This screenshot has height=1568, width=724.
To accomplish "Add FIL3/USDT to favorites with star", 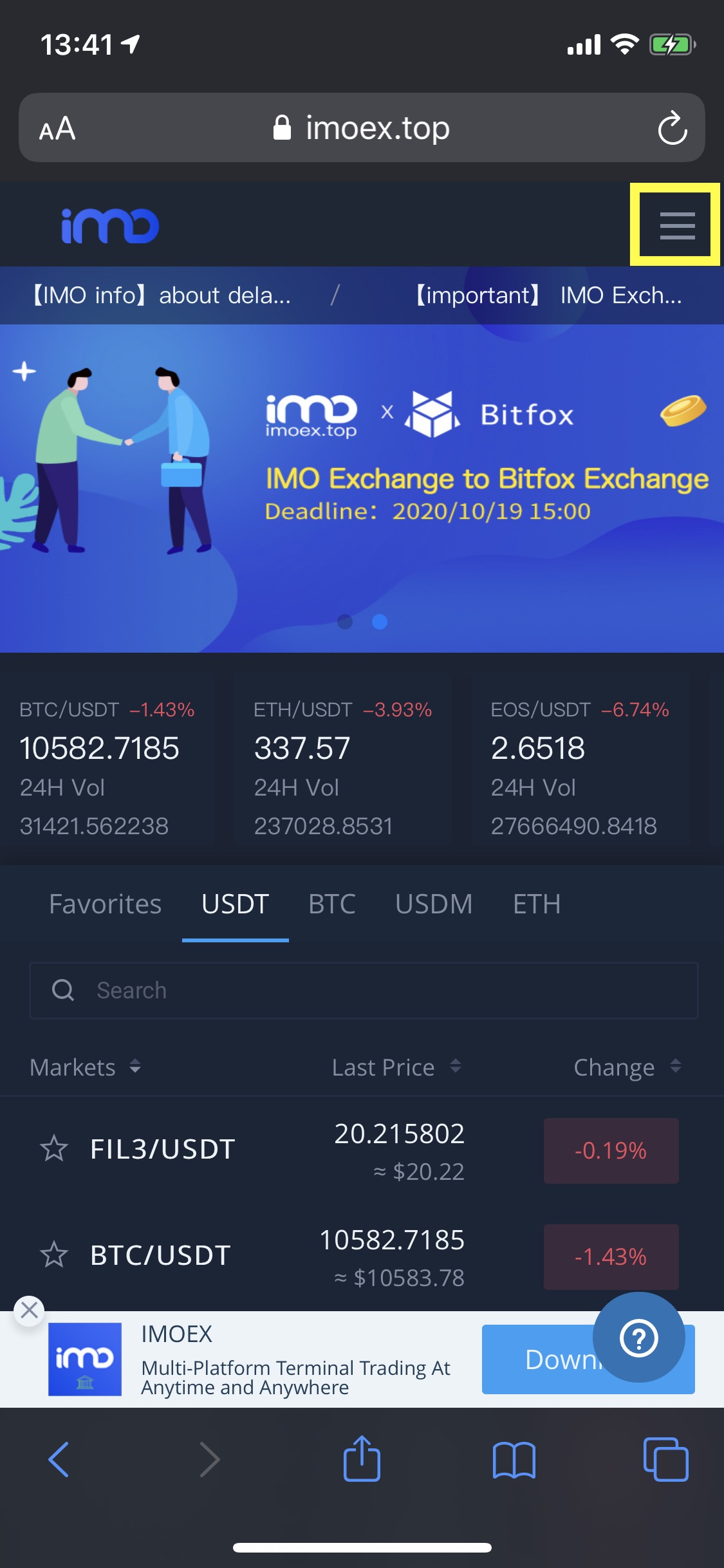I will [x=54, y=1149].
